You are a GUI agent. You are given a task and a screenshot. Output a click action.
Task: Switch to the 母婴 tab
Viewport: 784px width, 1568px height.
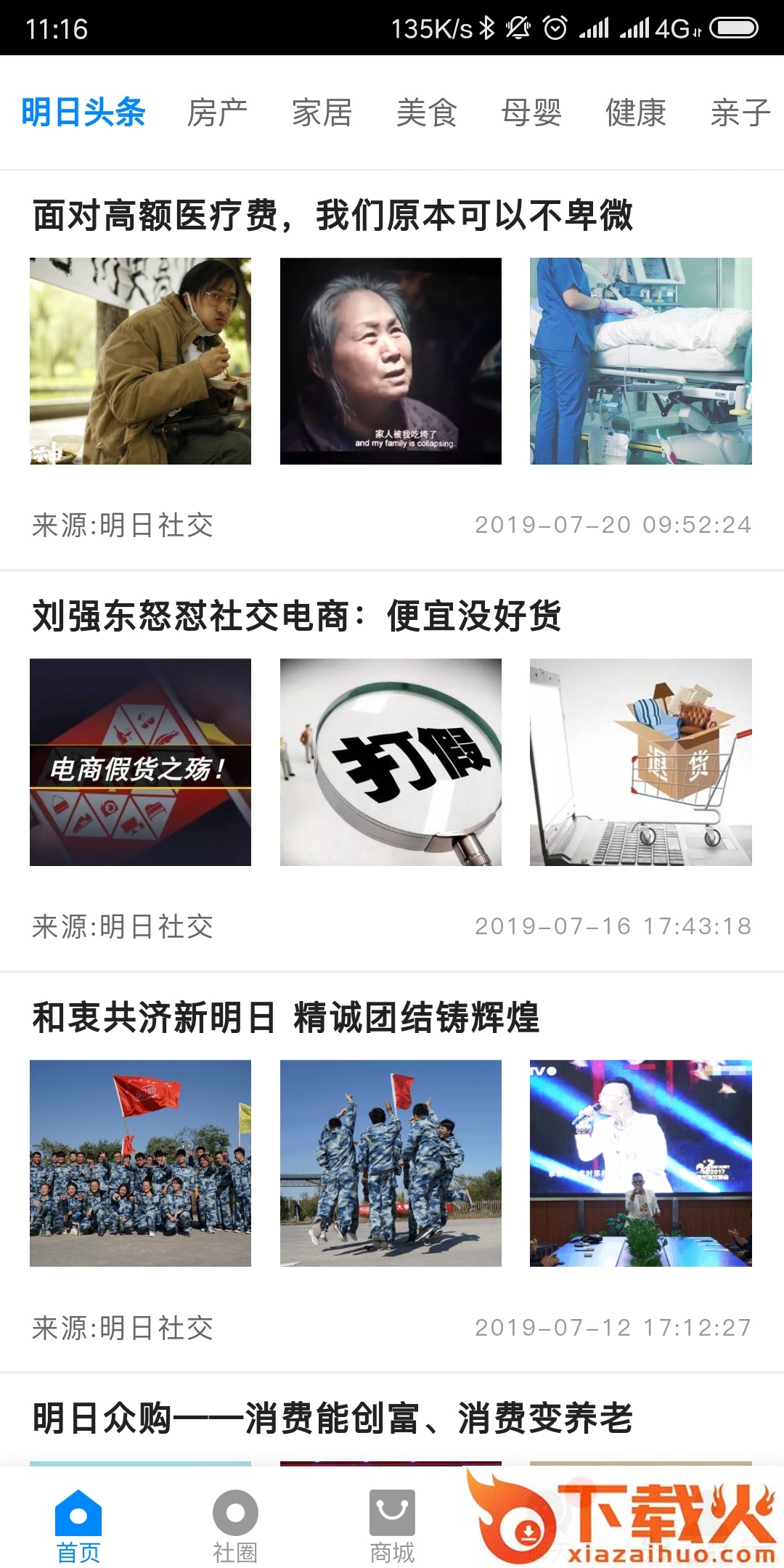tap(531, 113)
